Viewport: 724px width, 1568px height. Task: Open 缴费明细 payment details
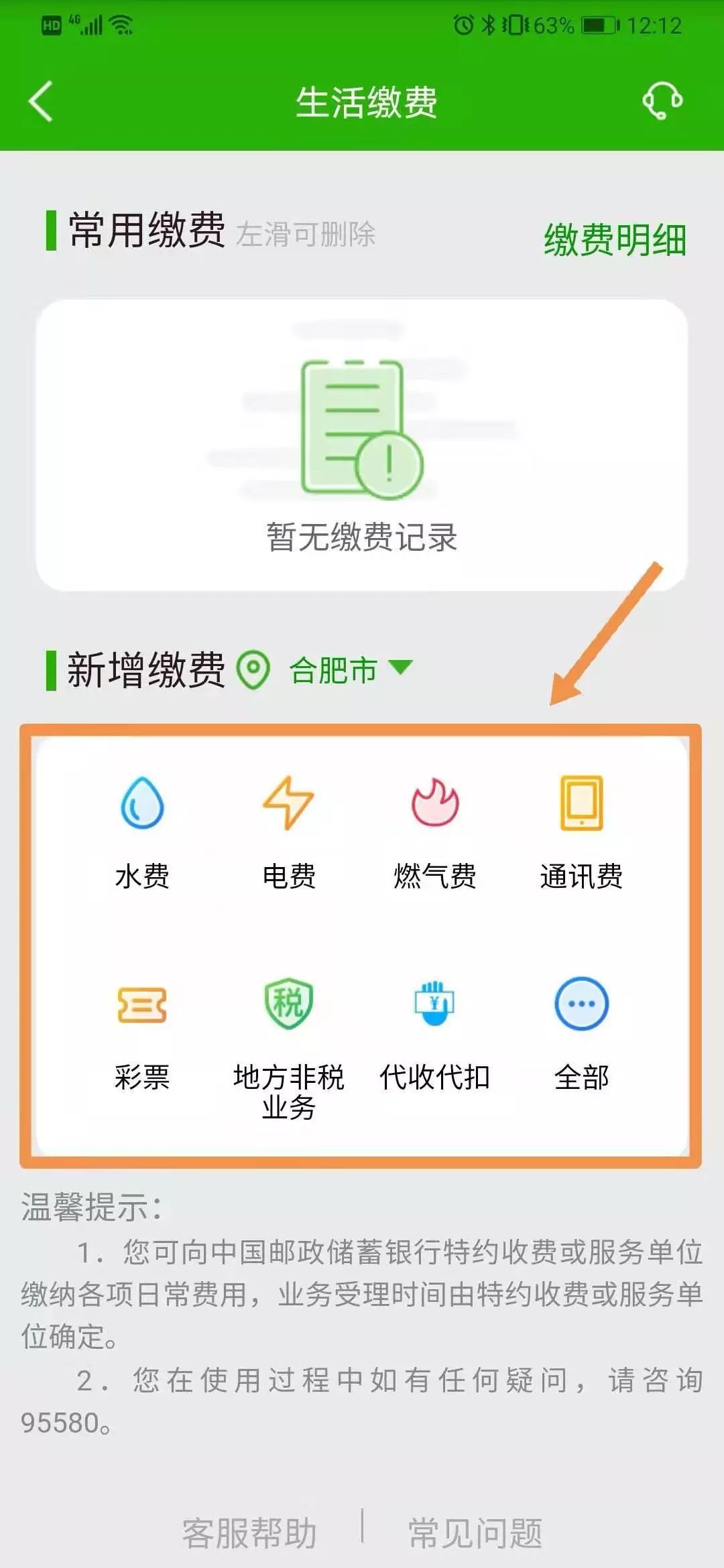pyautogui.click(x=614, y=240)
